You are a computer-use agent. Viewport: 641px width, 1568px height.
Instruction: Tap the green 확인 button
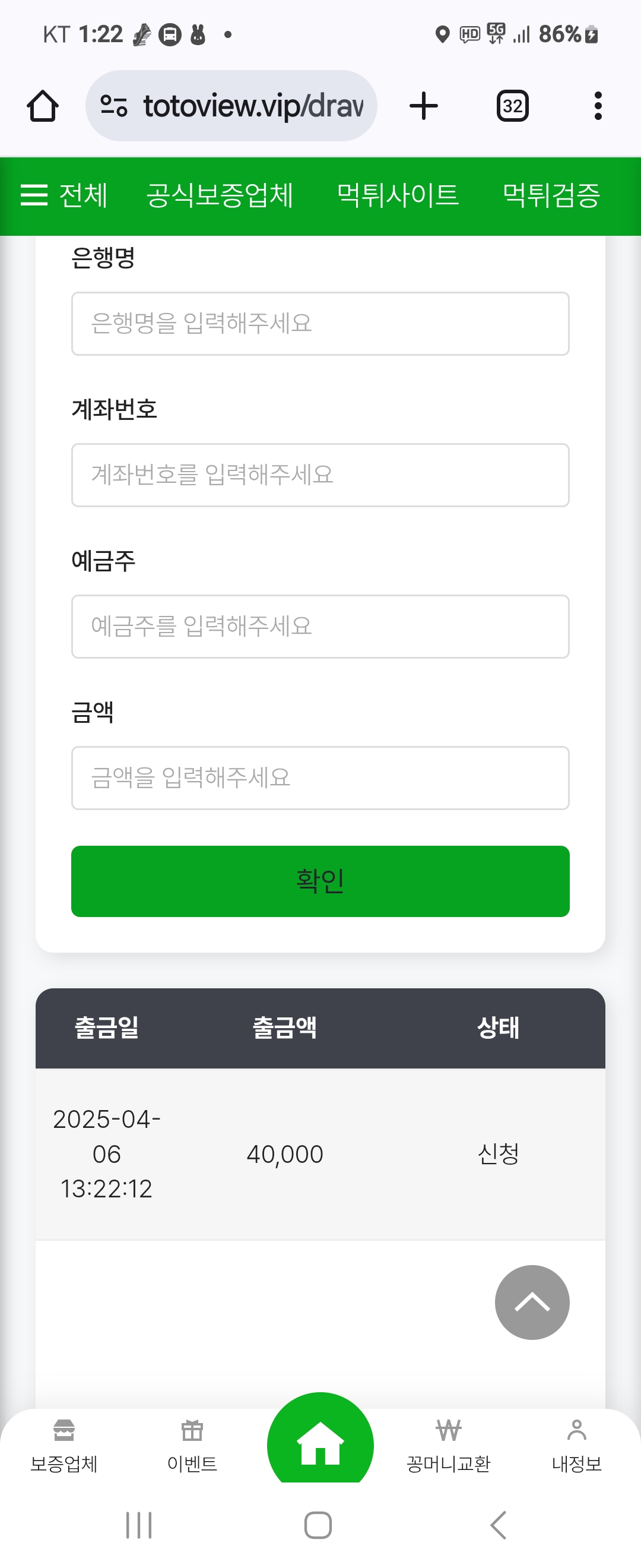point(320,881)
